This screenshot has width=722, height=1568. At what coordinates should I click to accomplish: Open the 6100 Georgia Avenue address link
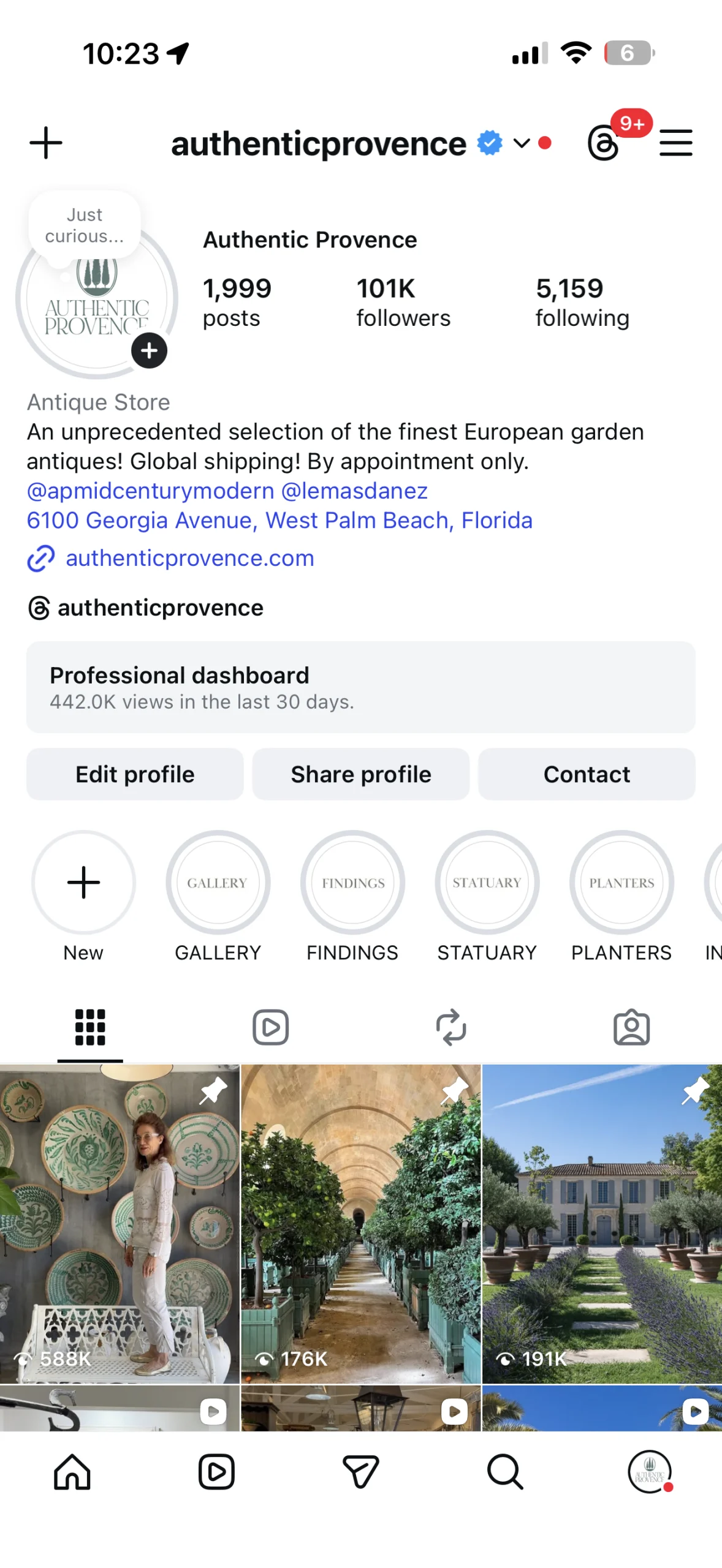279,520
